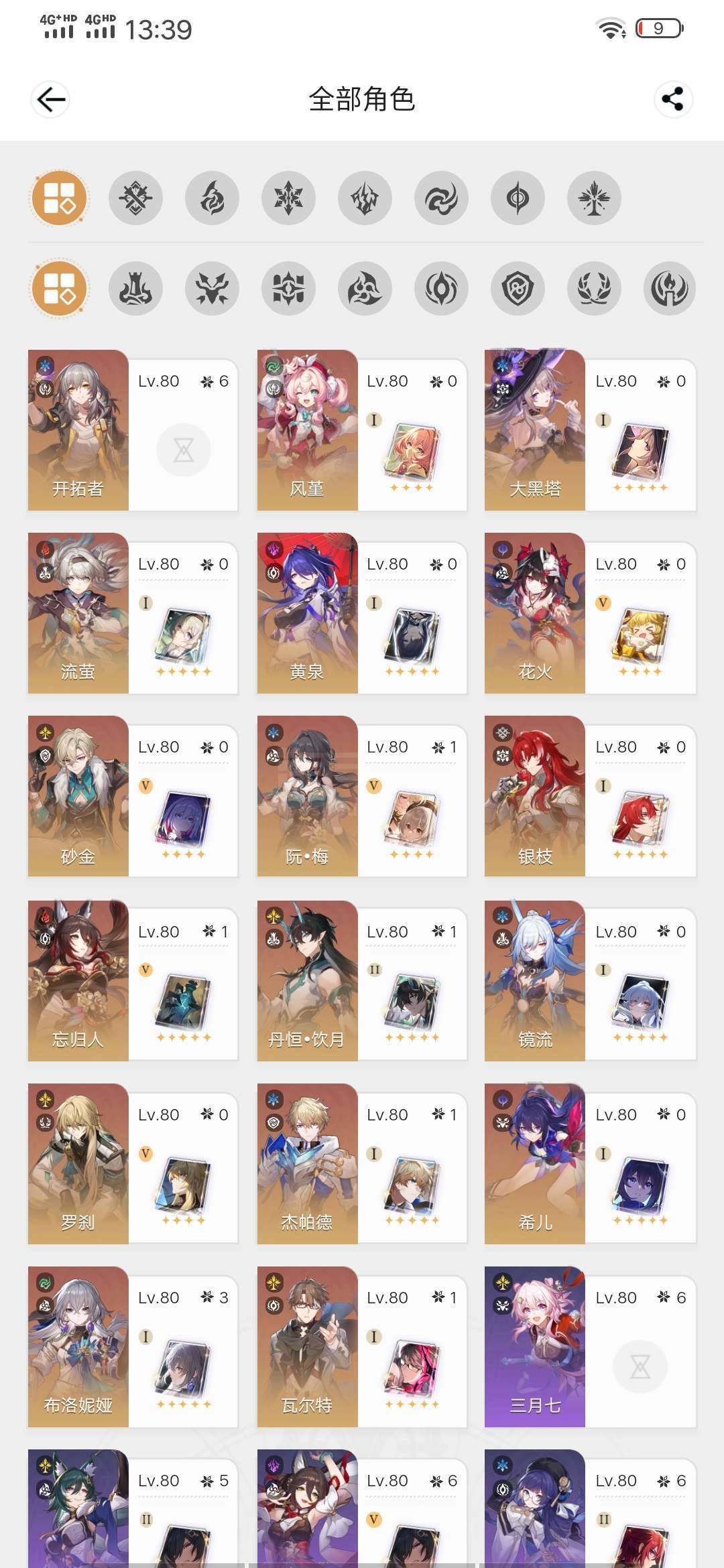This screenshot has height=1568, width=724.
Task: Filter by Wind element icon
Action: [442, 198]
